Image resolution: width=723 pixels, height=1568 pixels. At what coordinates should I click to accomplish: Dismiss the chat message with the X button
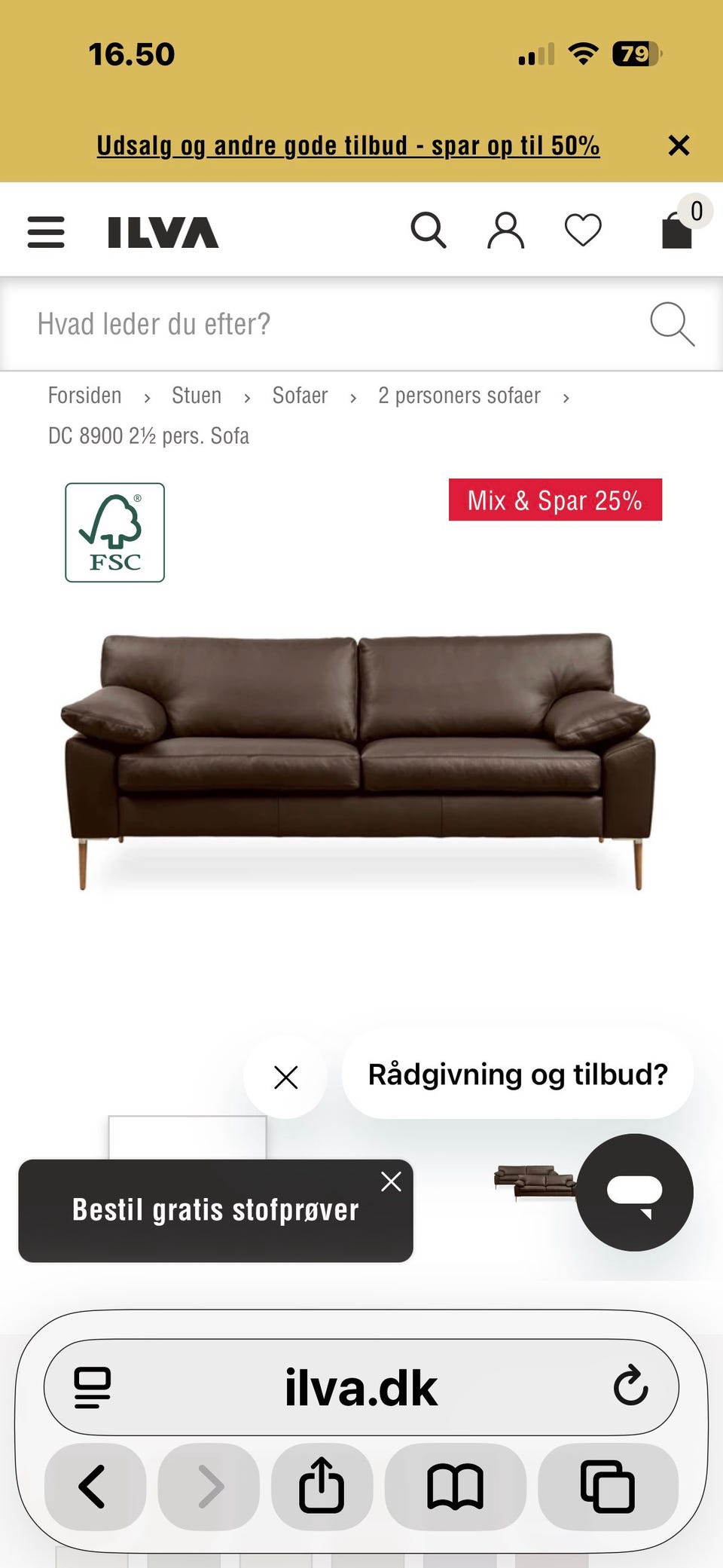click(285, 1077)
